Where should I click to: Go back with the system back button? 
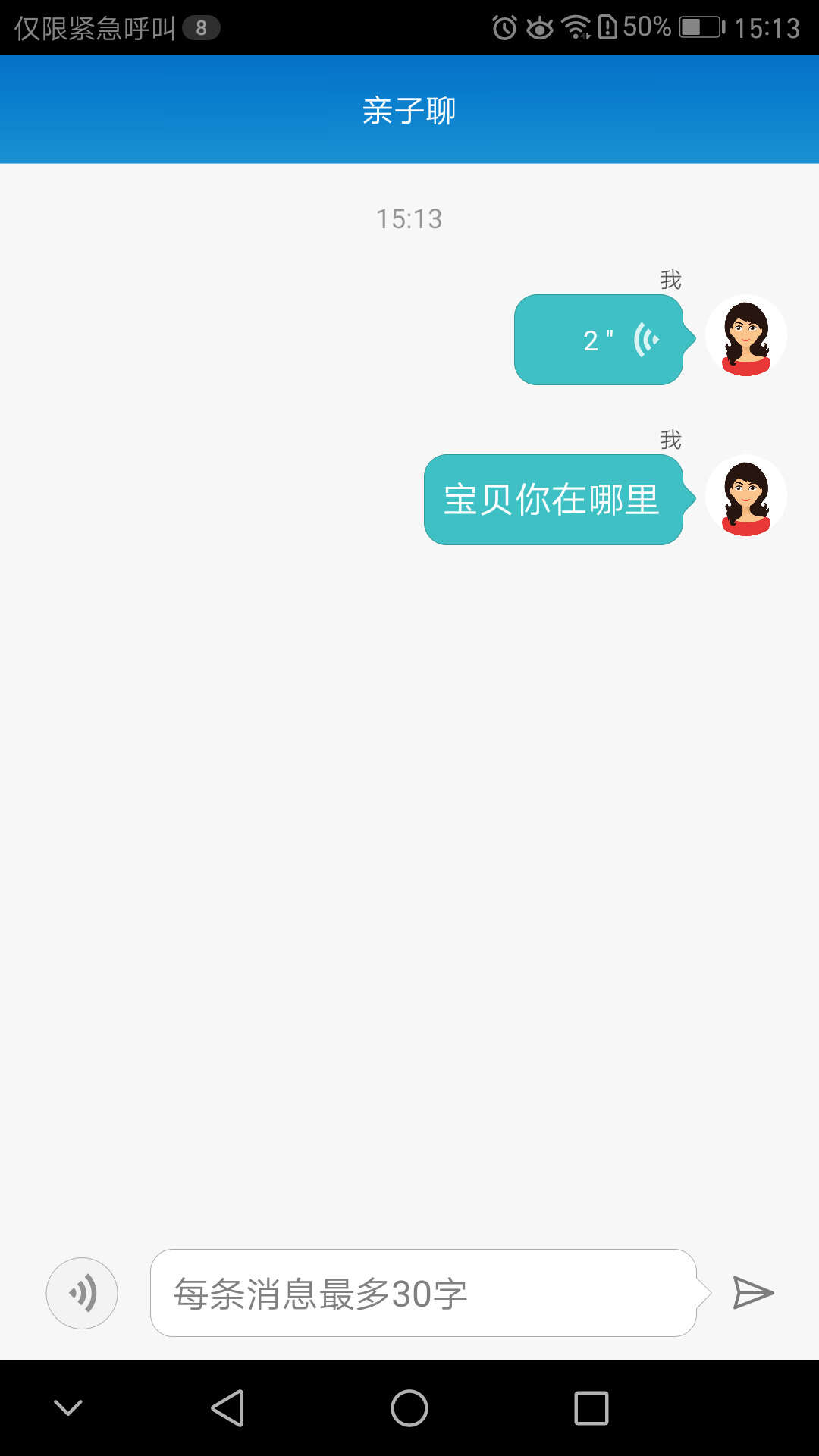pos(227,1408)
